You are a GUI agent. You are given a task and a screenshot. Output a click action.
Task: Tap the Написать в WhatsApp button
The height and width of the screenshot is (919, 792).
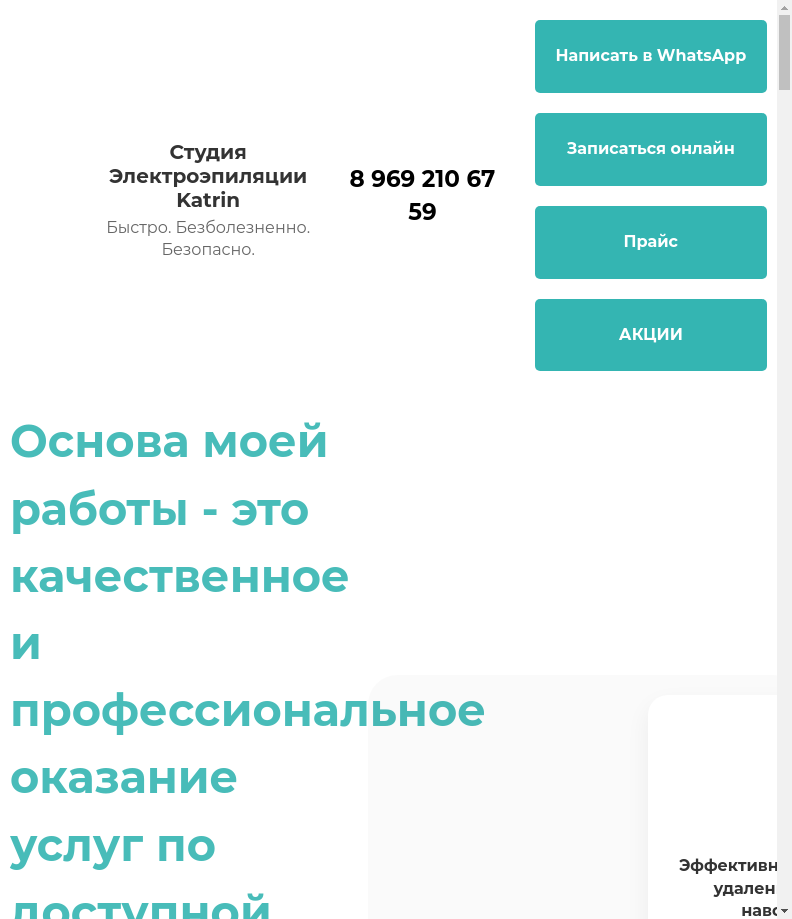[650, 56]
